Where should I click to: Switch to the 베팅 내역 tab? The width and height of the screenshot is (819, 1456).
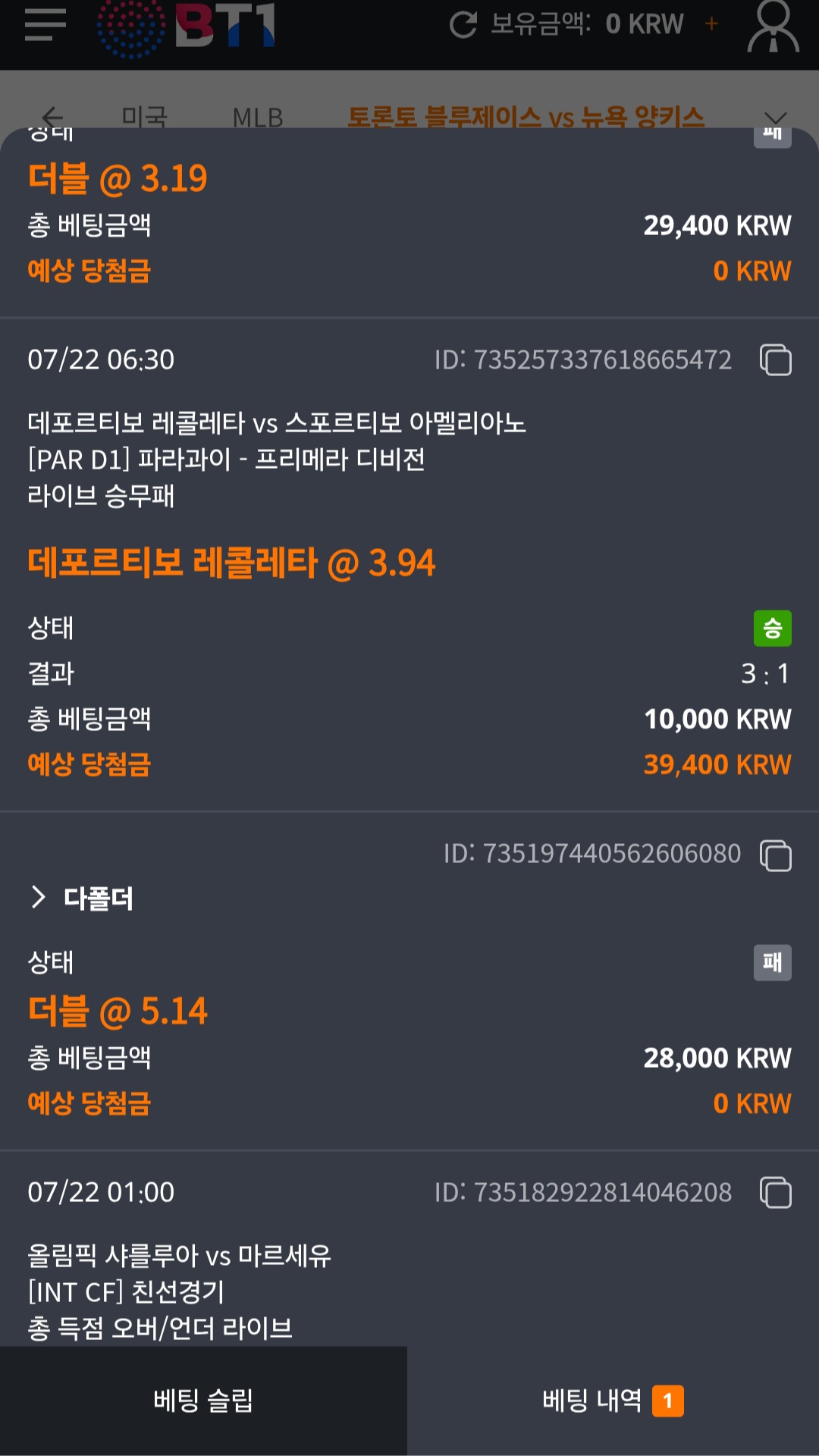coord(613,1401)
